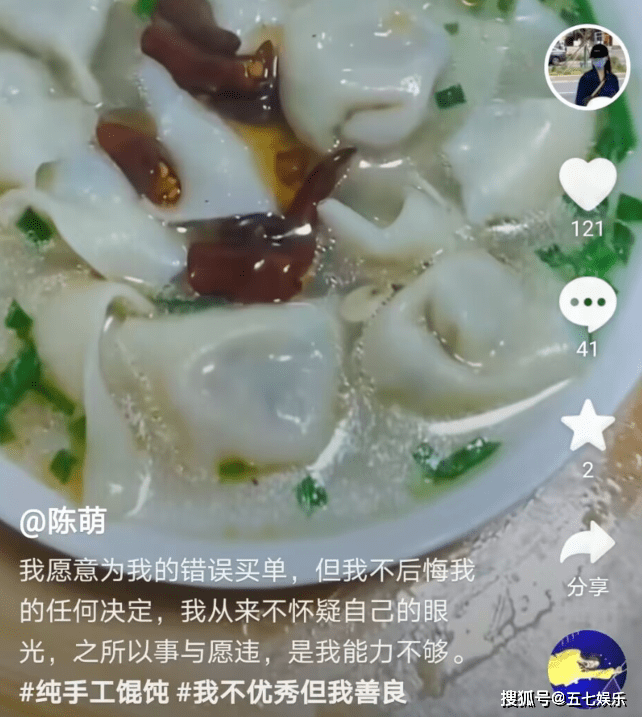642x717 pixels.
Task: Open the creator's profile avatar
Action: [586, 67]
